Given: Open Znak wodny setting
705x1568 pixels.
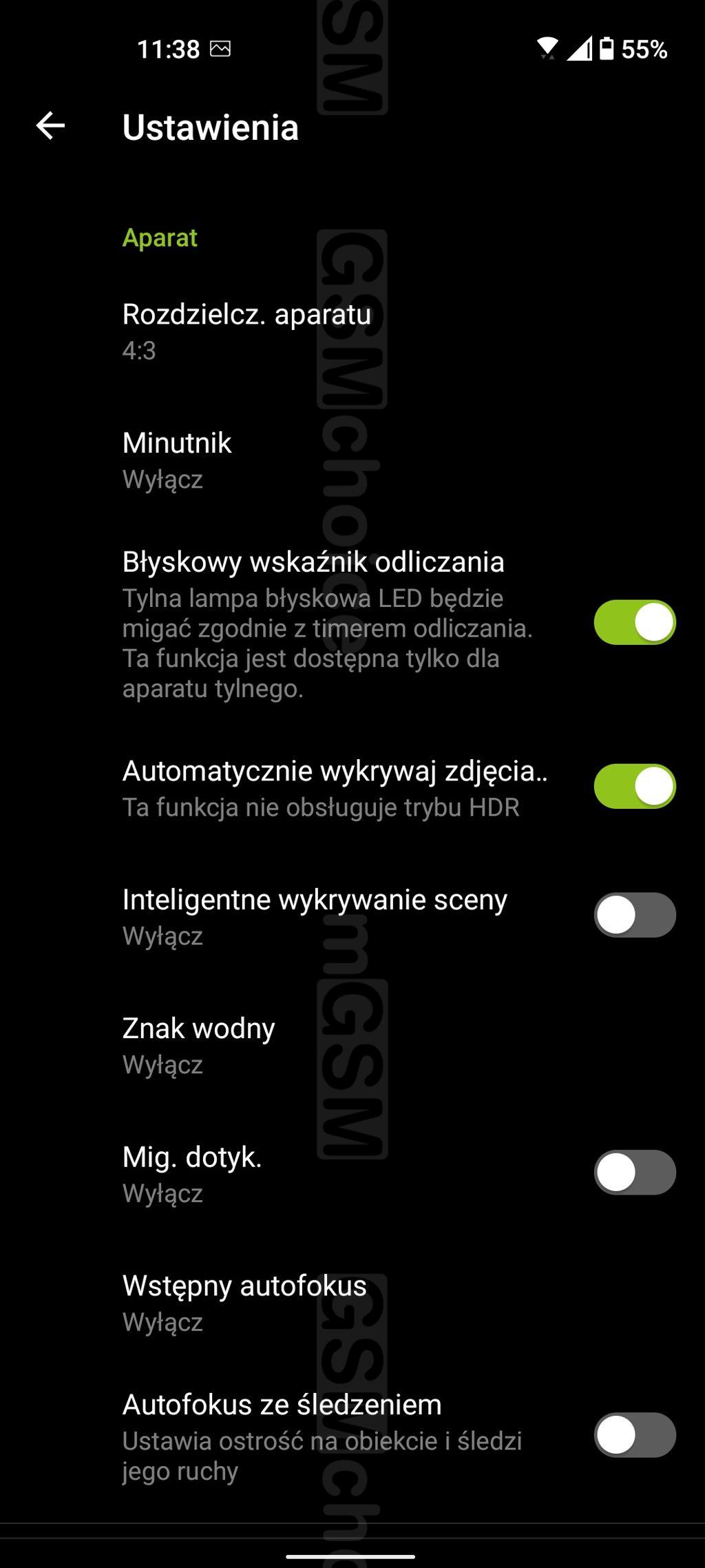Looking at the screenshot, I should point(198,1044).
